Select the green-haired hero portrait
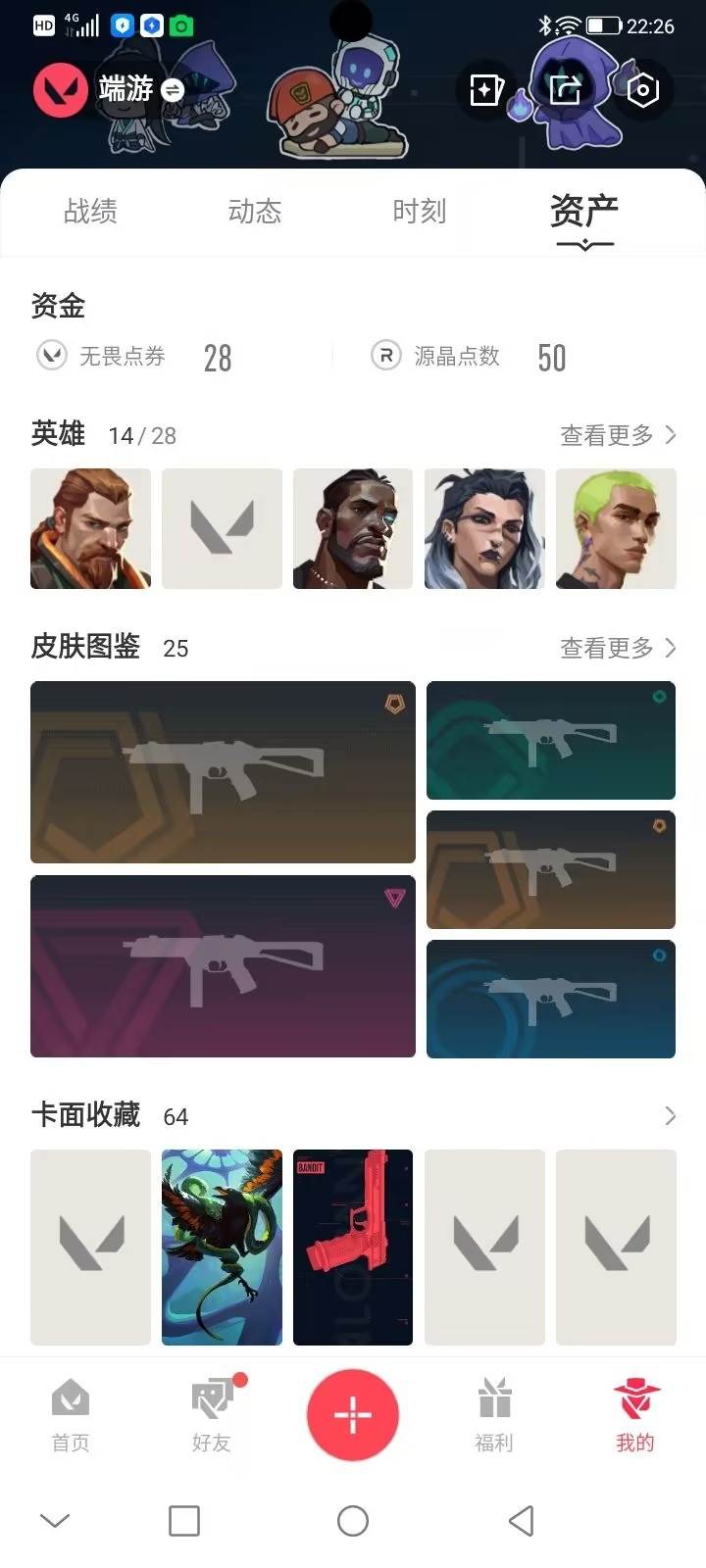Image resolution: width=706 pixels, height=1568 pixels. tap(616, 529)
